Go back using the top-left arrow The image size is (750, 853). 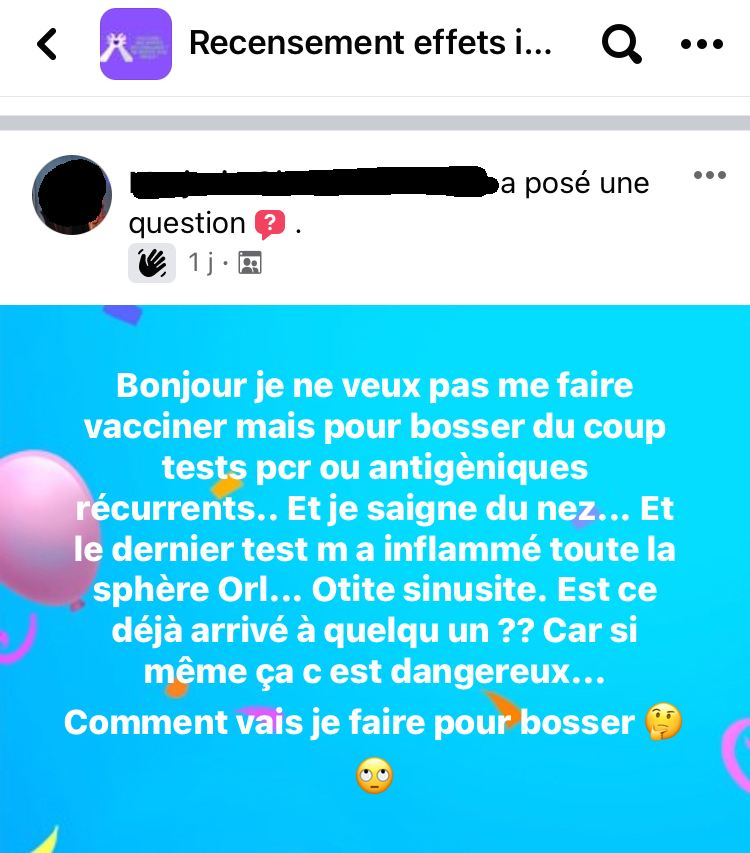click(x=47, y=44)
